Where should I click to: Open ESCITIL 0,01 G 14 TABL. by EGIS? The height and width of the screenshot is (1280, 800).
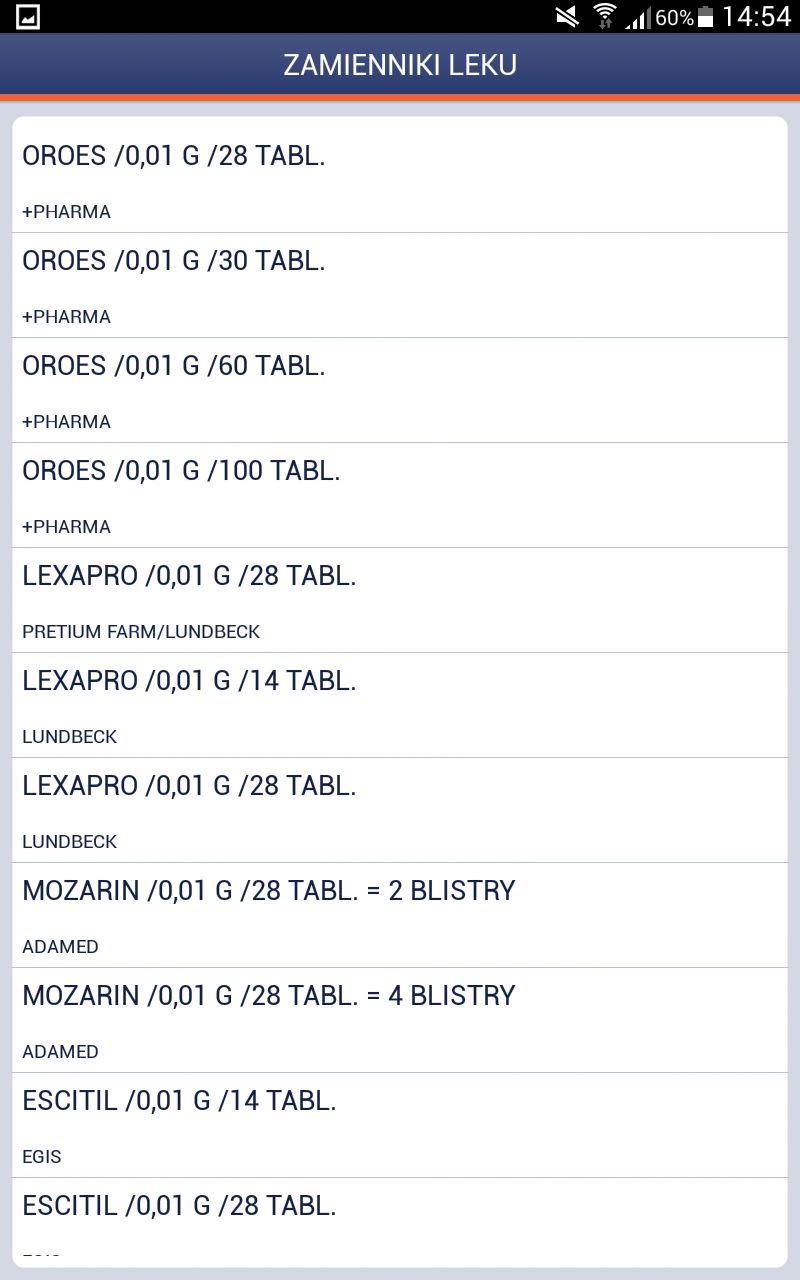pyautogui.click(x=400, y=1125)
